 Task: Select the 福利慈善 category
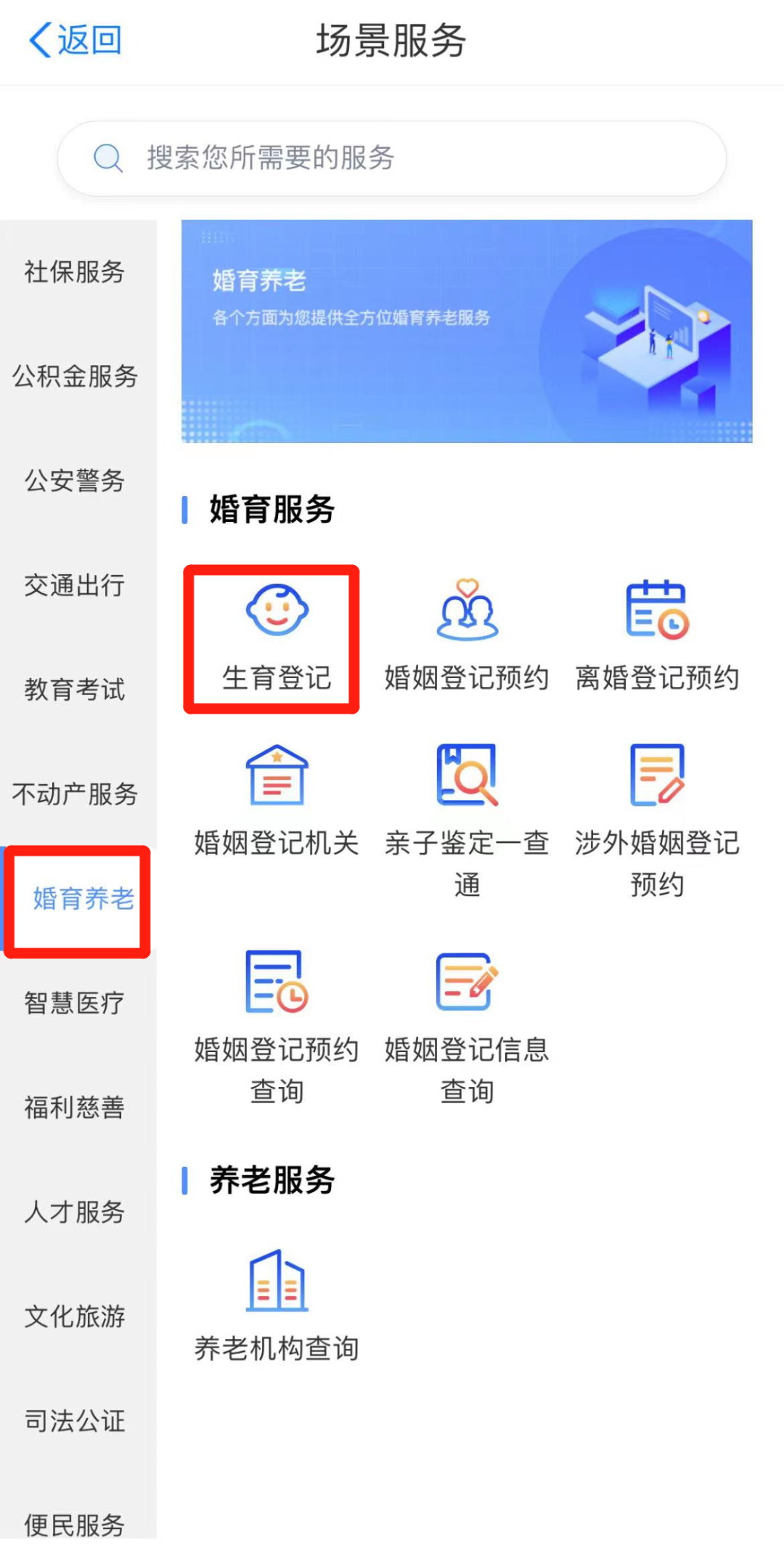[75, 1108]
